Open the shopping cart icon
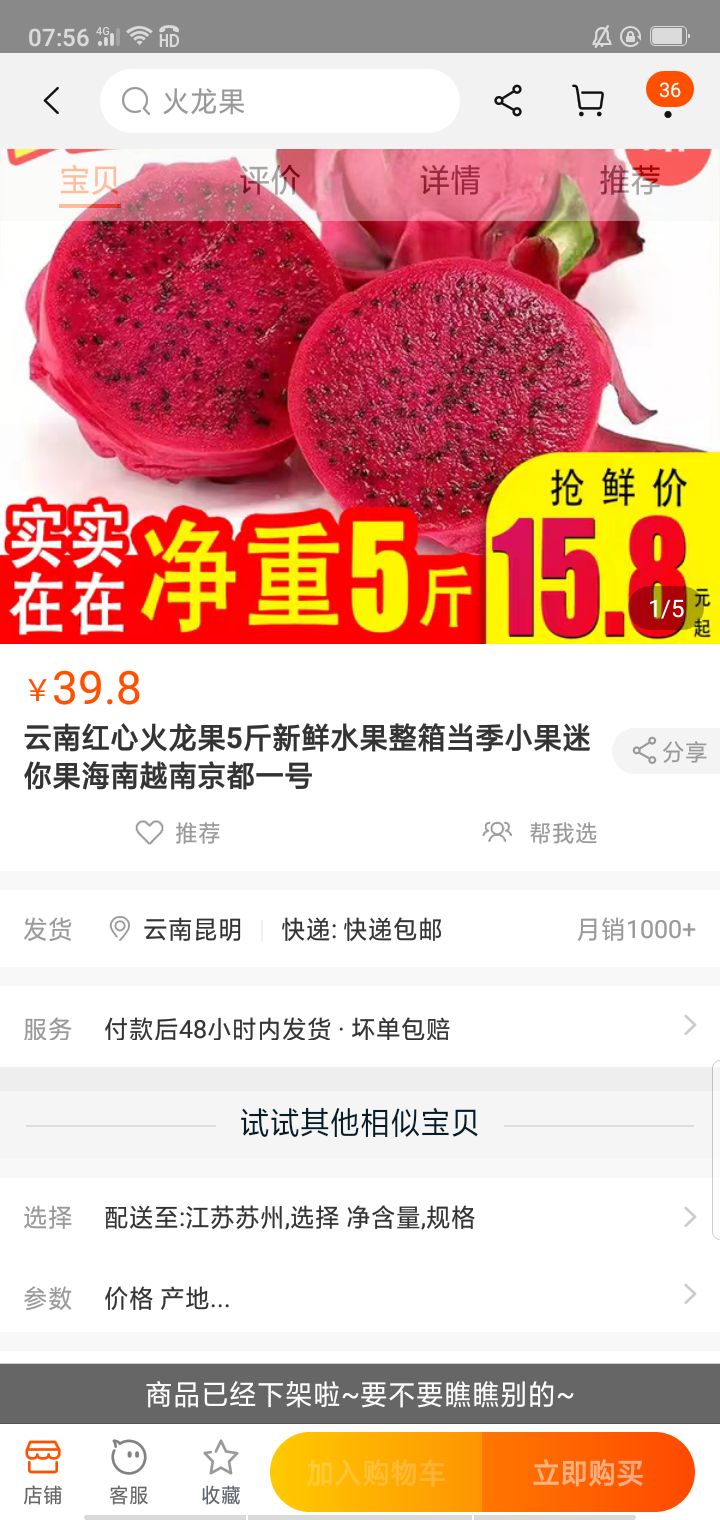Viewport: 720px width, 1520px height. coord(588,99)
